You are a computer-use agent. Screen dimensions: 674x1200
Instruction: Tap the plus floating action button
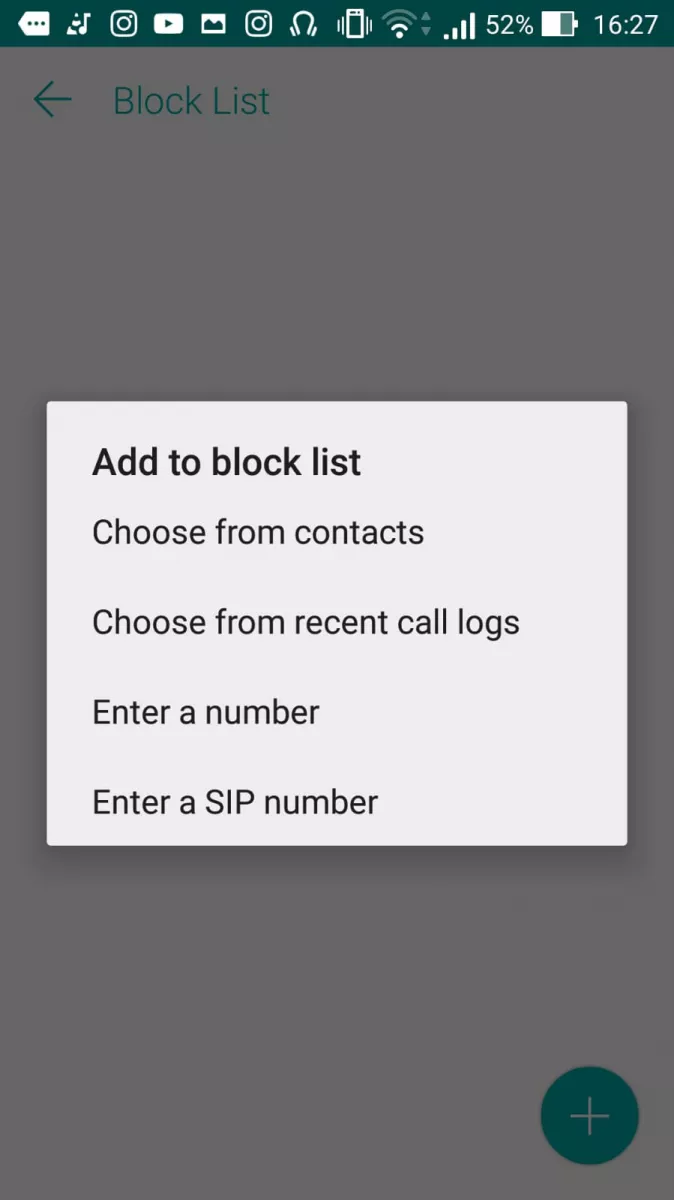589,1115
